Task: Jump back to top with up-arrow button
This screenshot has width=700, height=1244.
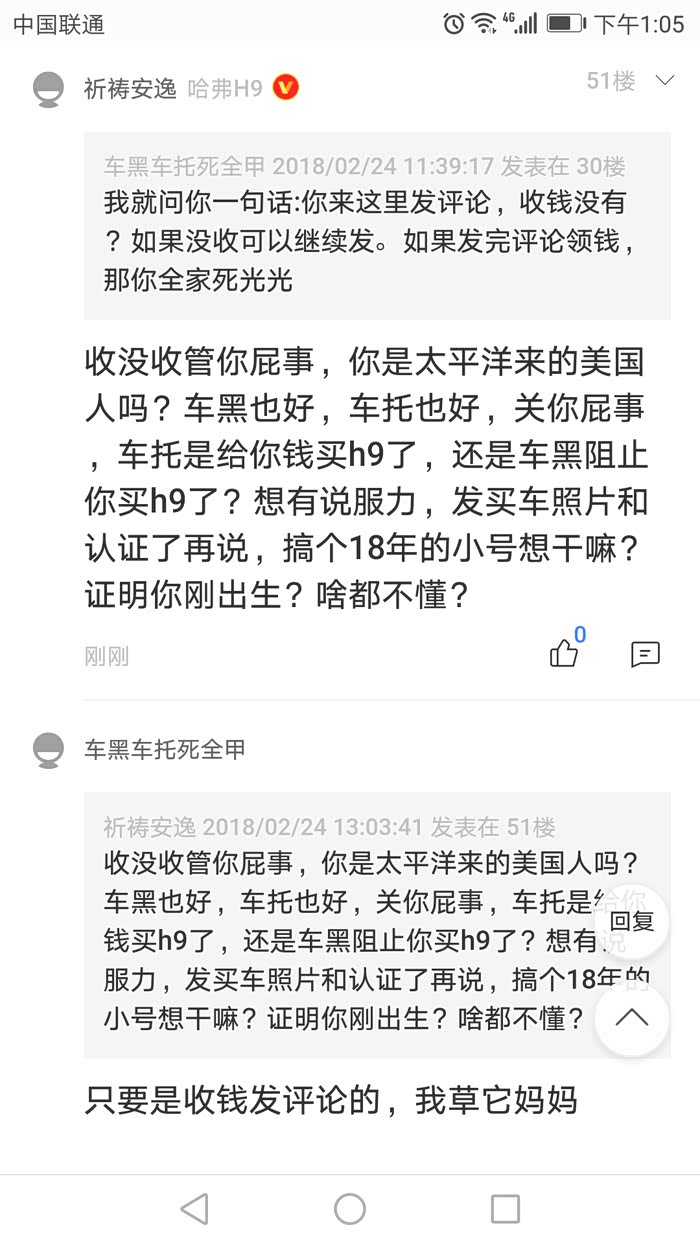Action: click(x=631, y=1019)
